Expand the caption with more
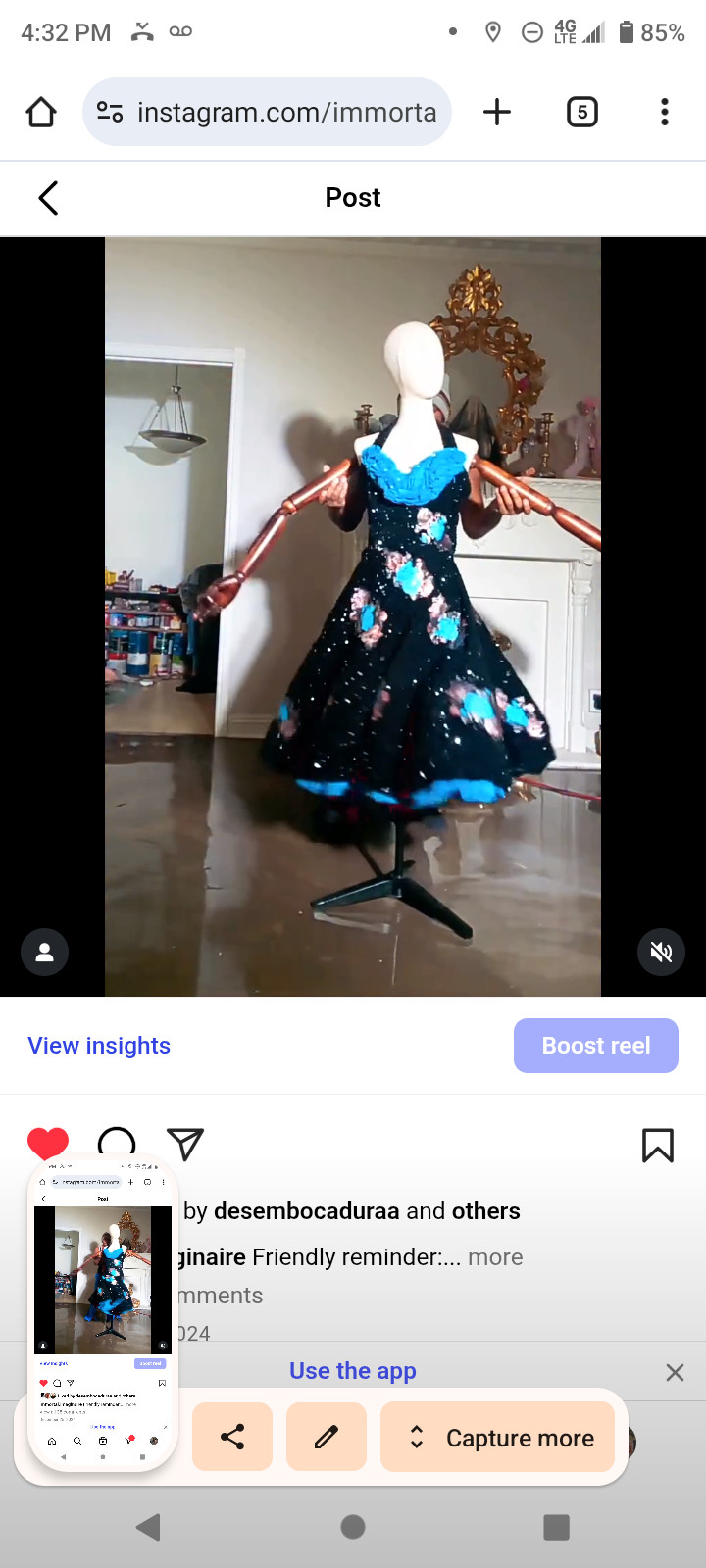Image resolution: width=706 pixels, height=1568 pixels. click(495, 1257)
